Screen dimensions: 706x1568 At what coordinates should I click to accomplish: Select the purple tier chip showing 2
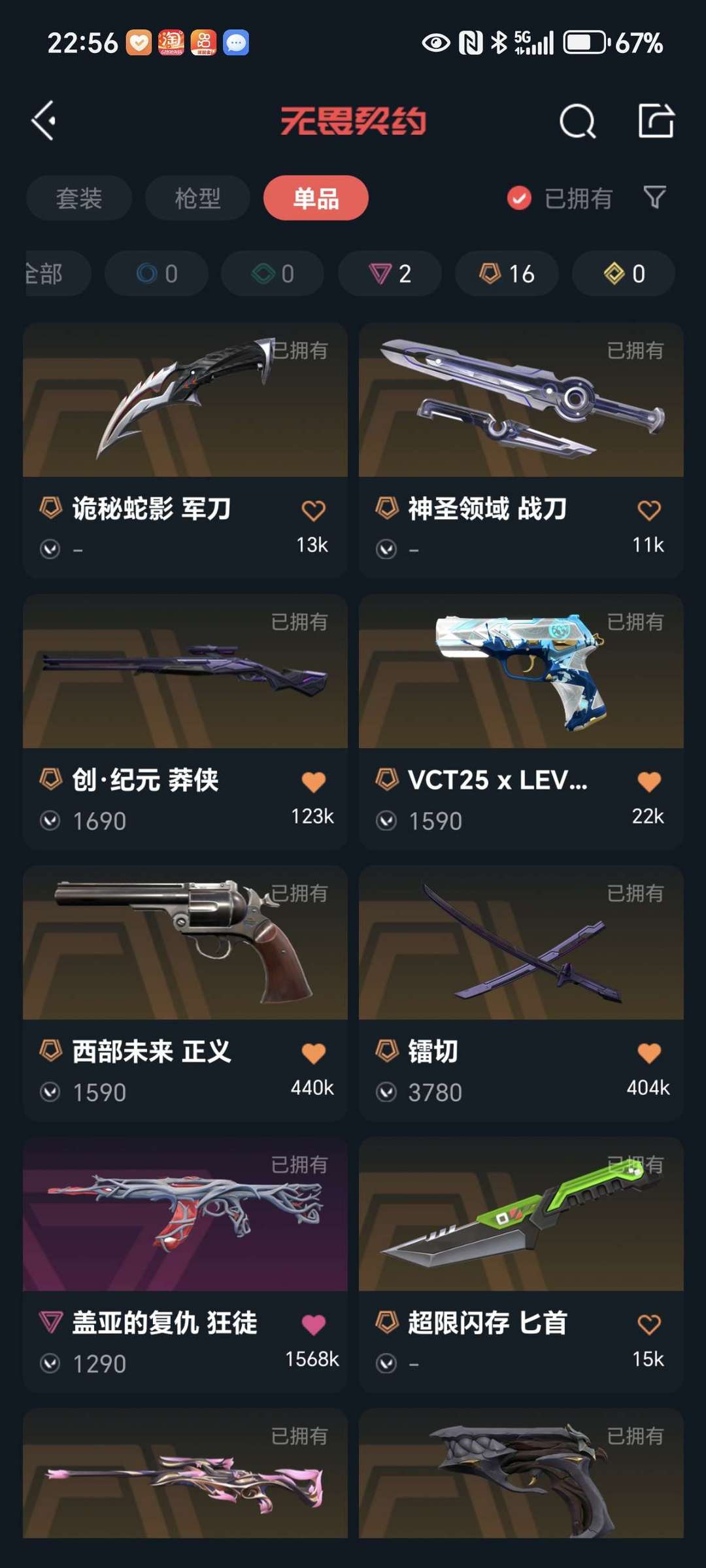coord(390,273)
